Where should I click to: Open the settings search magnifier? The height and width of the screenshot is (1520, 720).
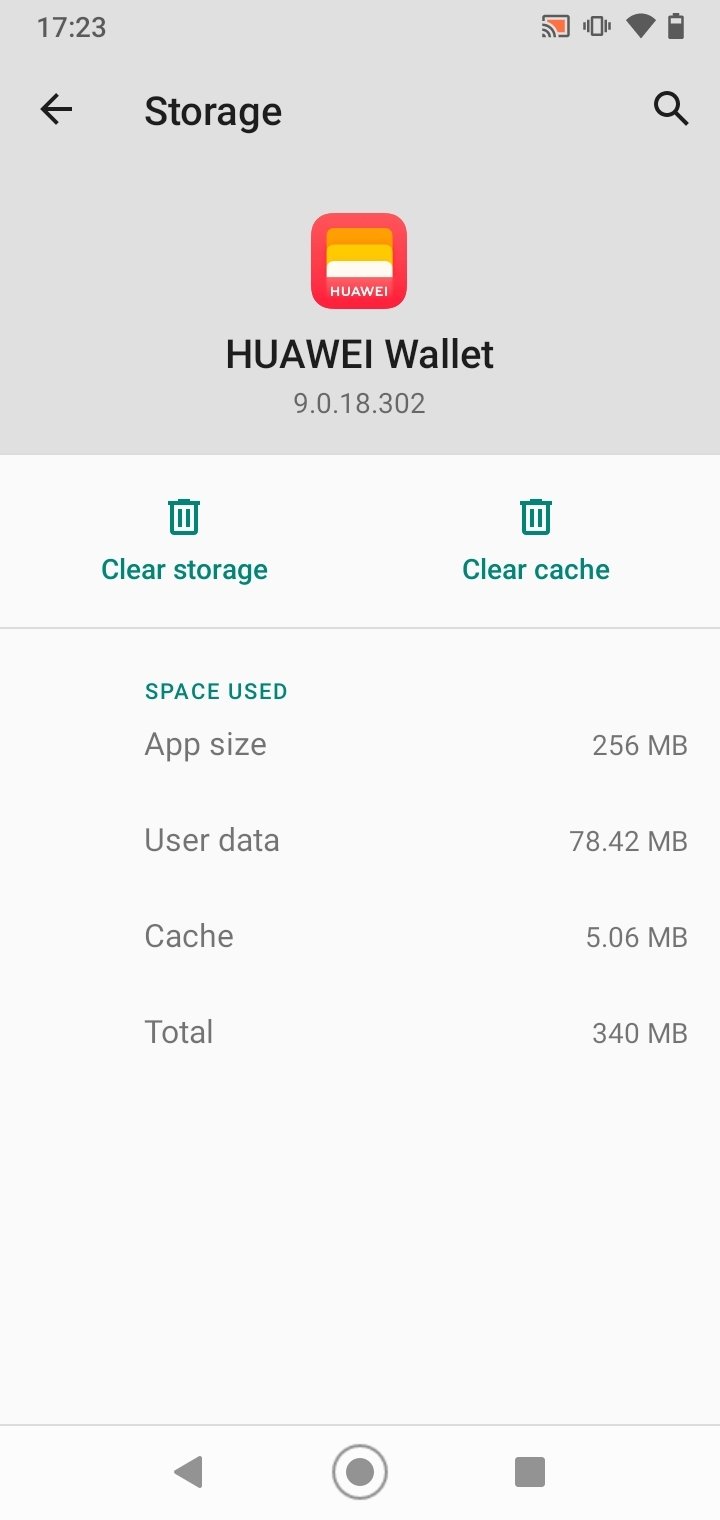(671, 108)
